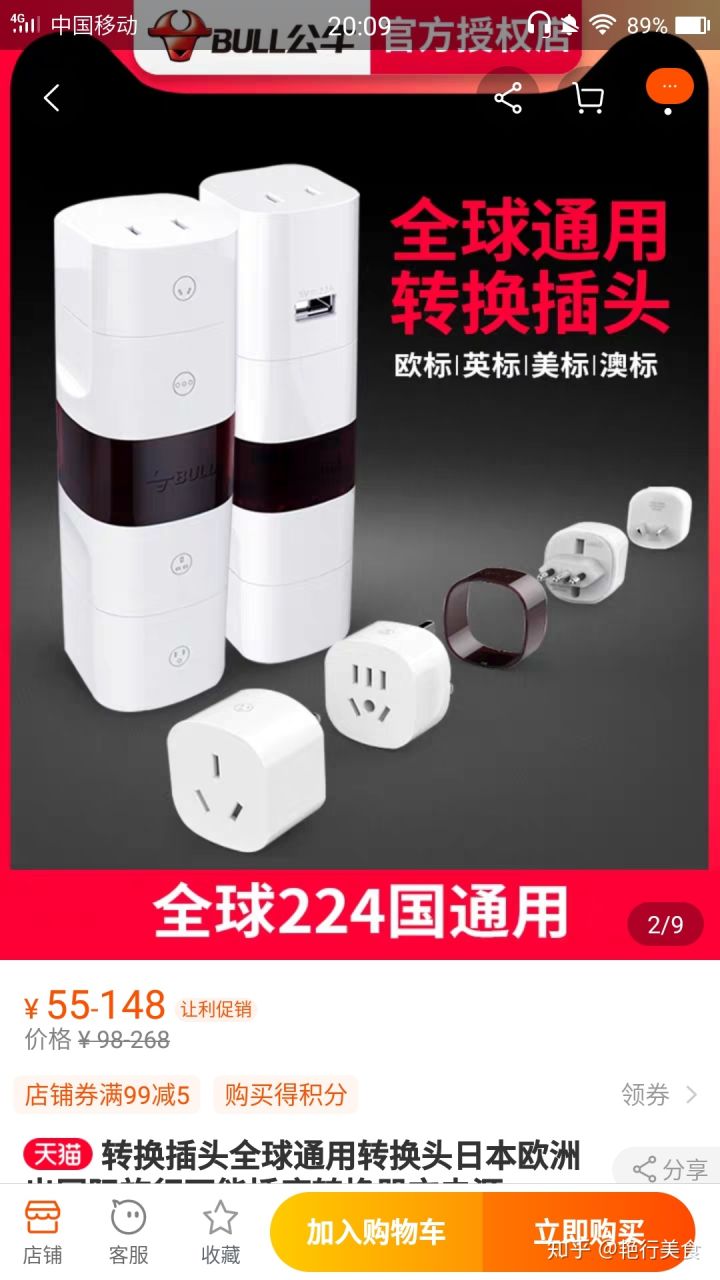The image size is (720, 1280).
Task: Tap the back arrow at top left
Action: point(52,99)
